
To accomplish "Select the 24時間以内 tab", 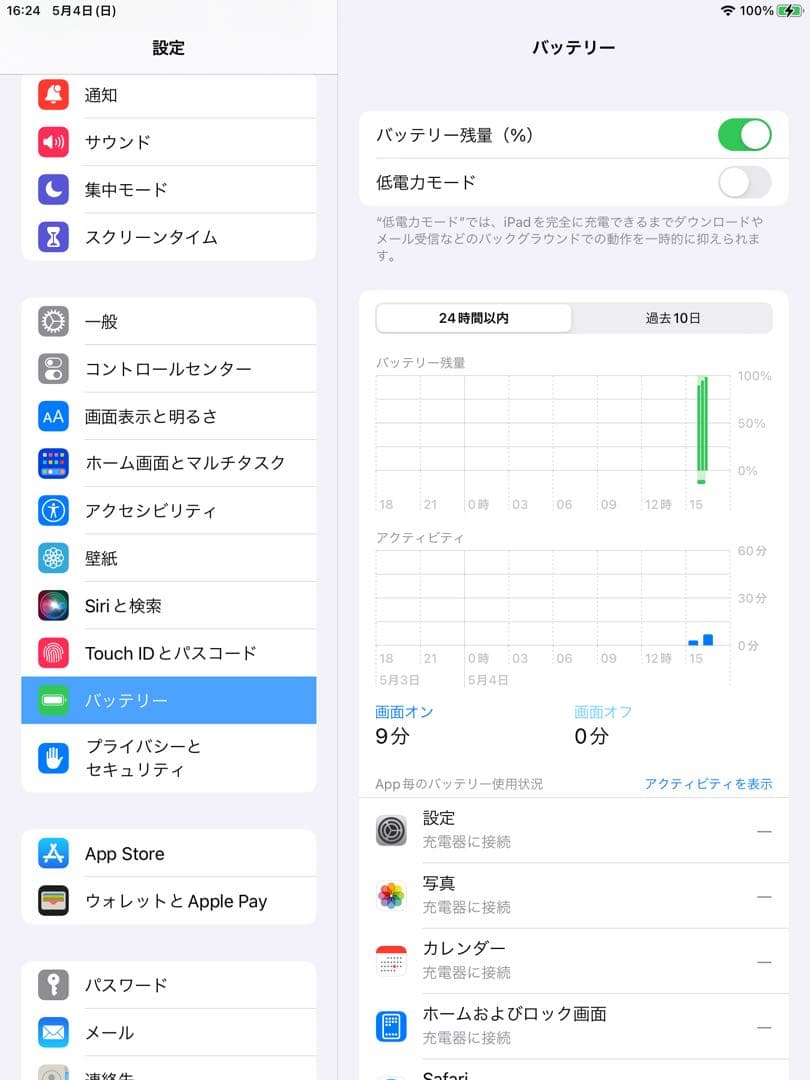I will (x=471, y=316).
